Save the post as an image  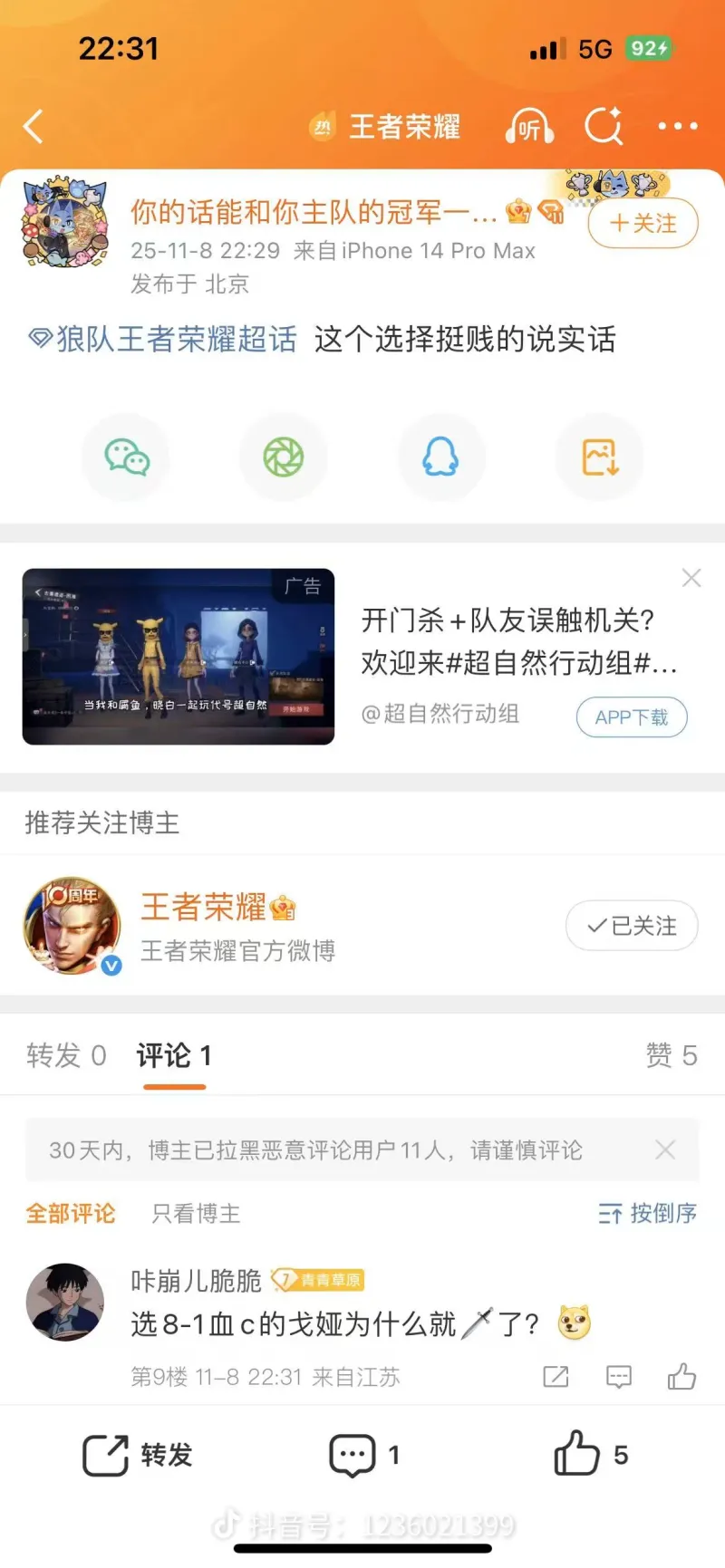tap(599, 457)
